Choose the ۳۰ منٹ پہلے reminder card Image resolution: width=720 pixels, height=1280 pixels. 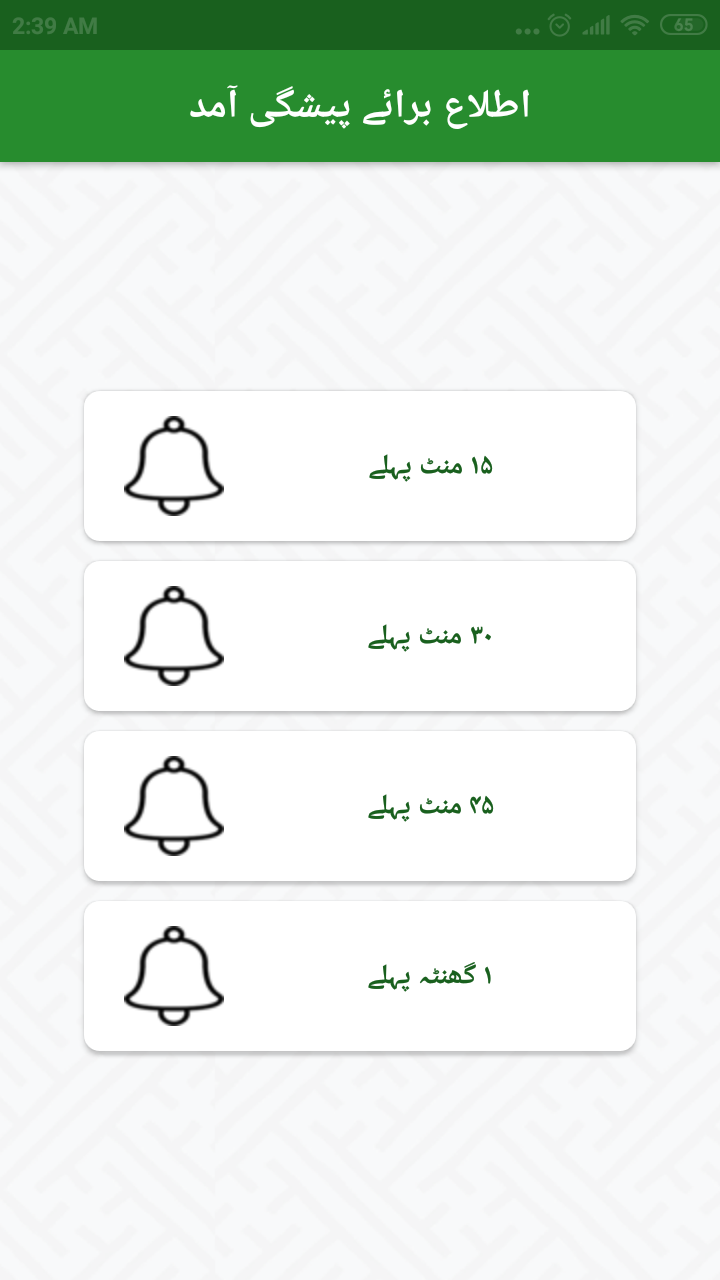360,636
